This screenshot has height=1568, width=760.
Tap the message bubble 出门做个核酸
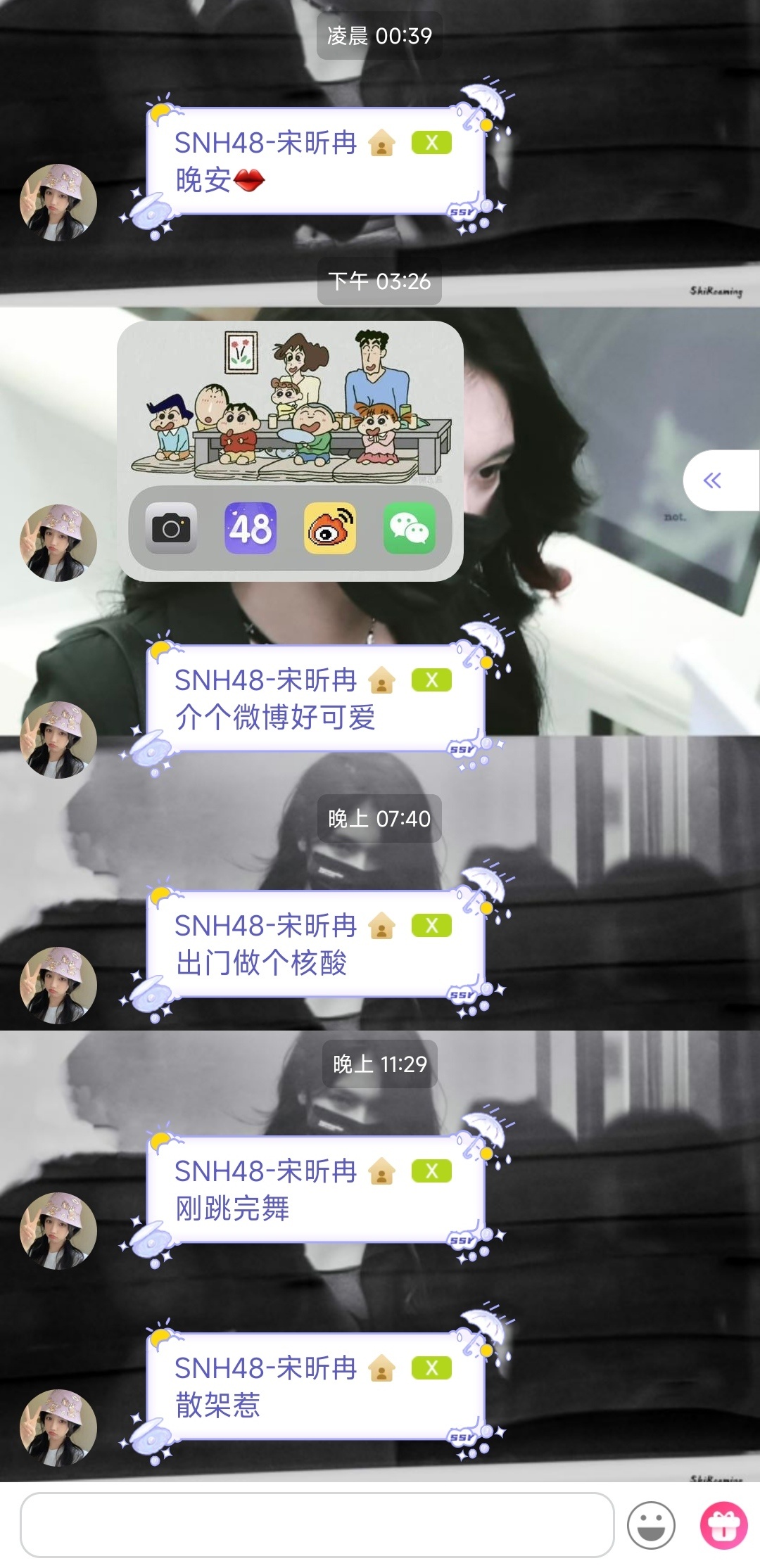point(315,944)
